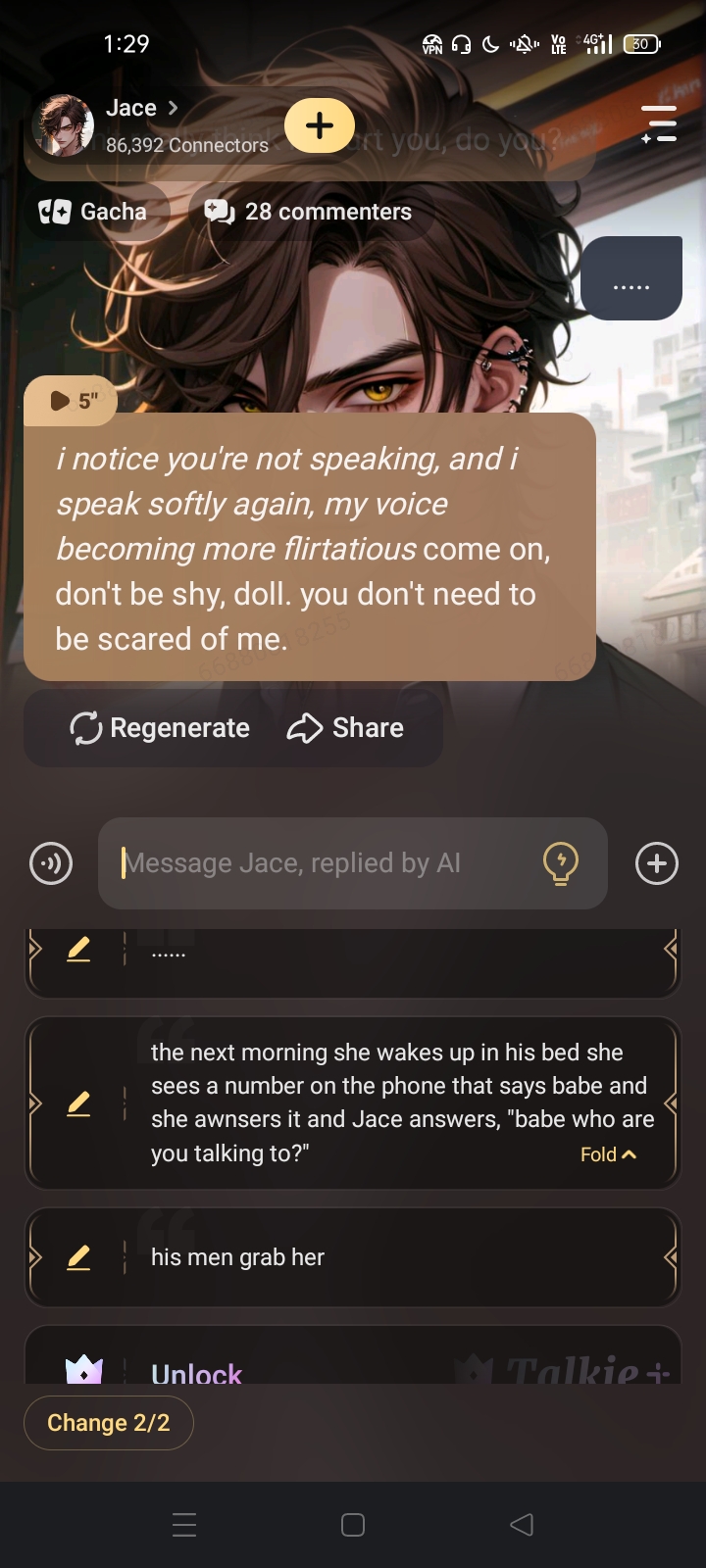Tap the yellow plus connect button
This screenshot has height=1568, width=706.
pyautogui.click(x=320, y=125)
